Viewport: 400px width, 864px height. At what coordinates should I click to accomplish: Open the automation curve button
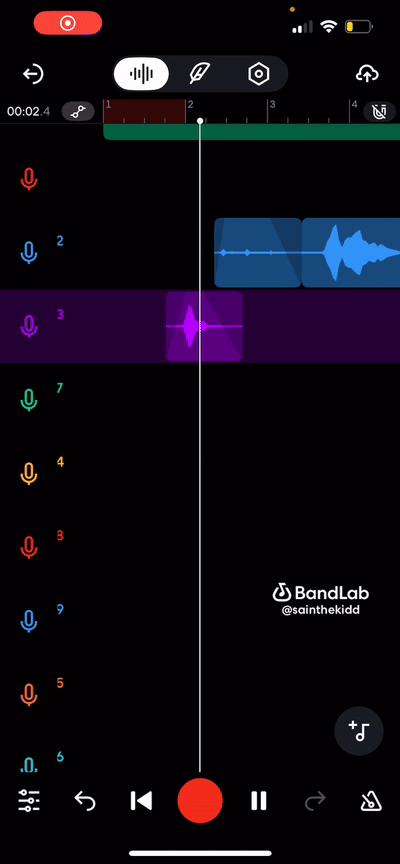click(x=78, y=112)
